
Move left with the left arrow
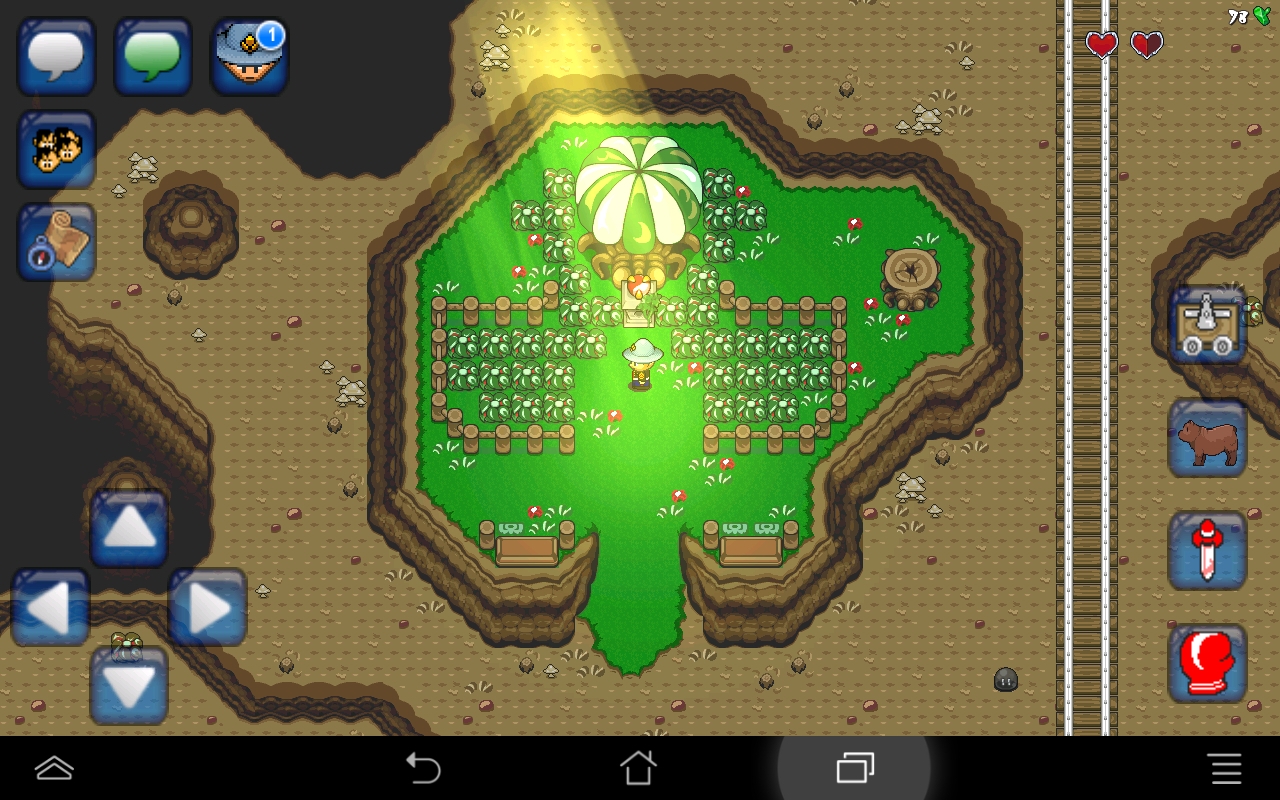click(x=50, y=607)
